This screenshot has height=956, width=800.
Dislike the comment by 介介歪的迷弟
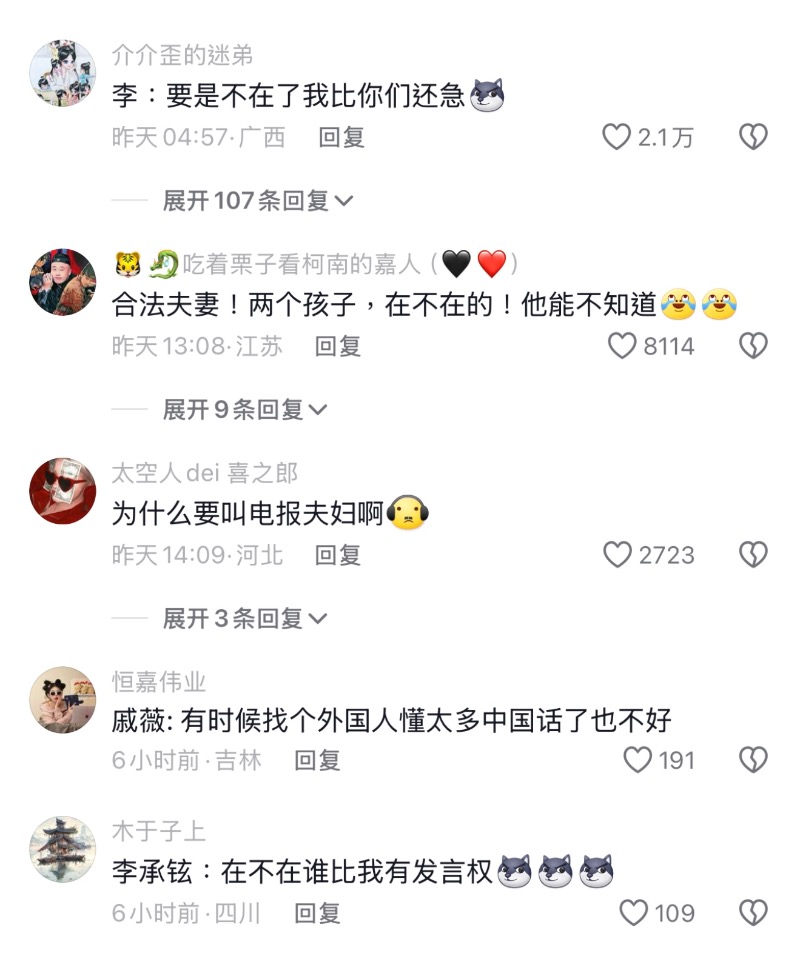click(752, 137)
